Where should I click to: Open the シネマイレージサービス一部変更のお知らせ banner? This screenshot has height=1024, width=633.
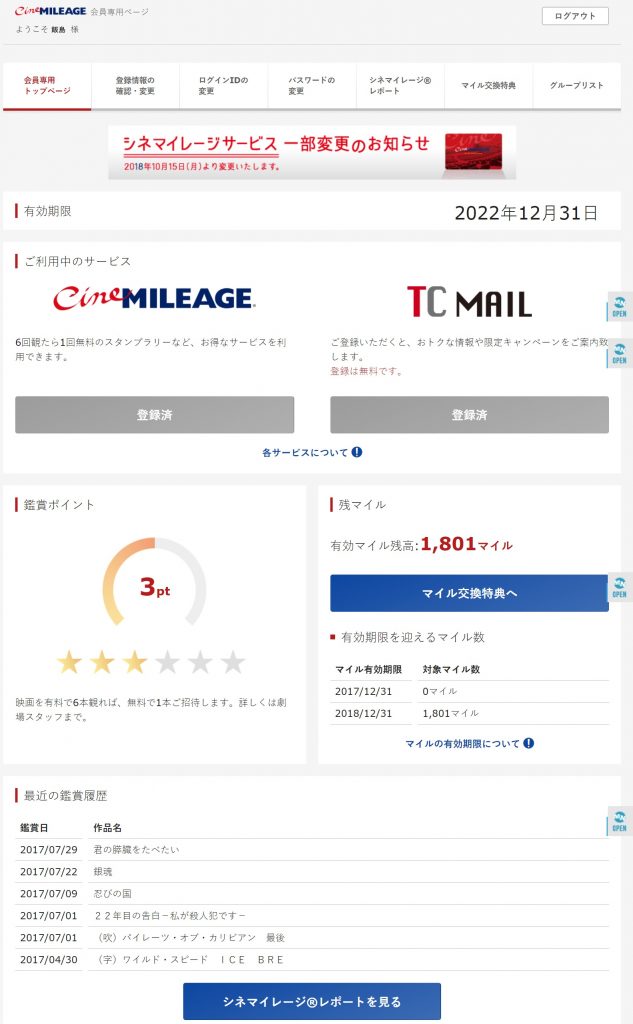pyautogui.click(x=312, y=152)
